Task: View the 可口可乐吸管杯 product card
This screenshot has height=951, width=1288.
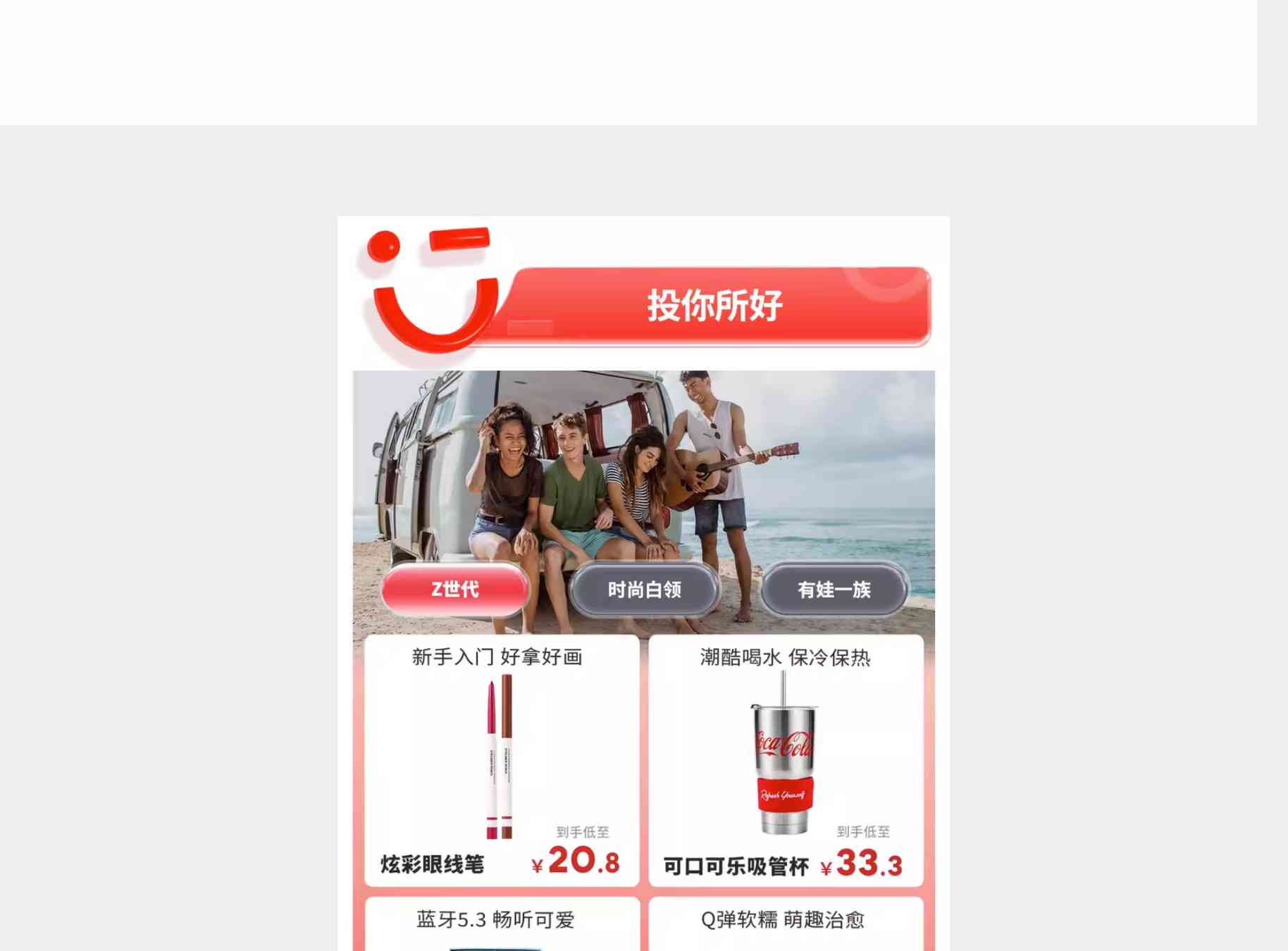Action: pyautogui.click(x=786, y=761)
